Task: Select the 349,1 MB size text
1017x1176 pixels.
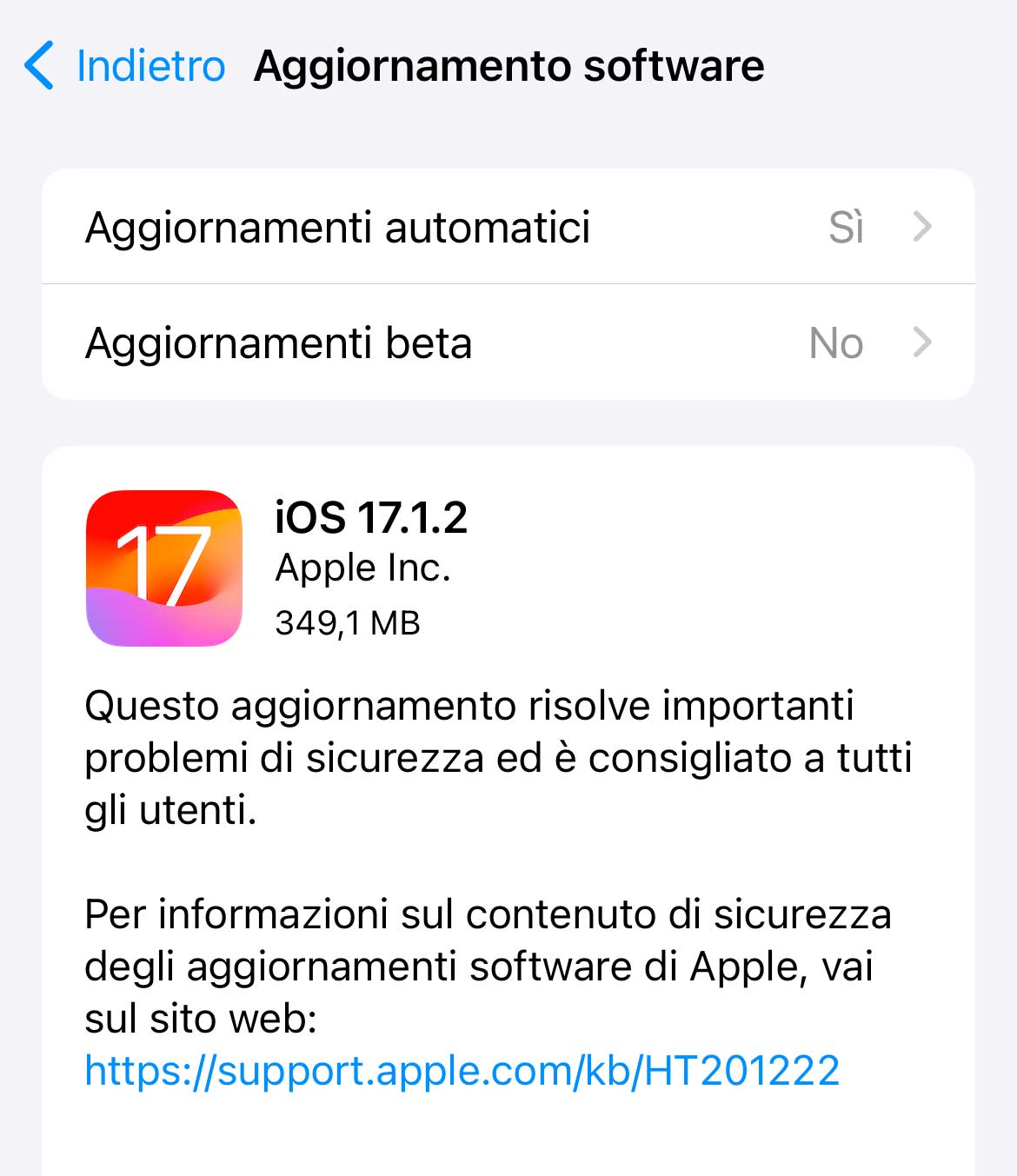Action: tap(348, 621)
